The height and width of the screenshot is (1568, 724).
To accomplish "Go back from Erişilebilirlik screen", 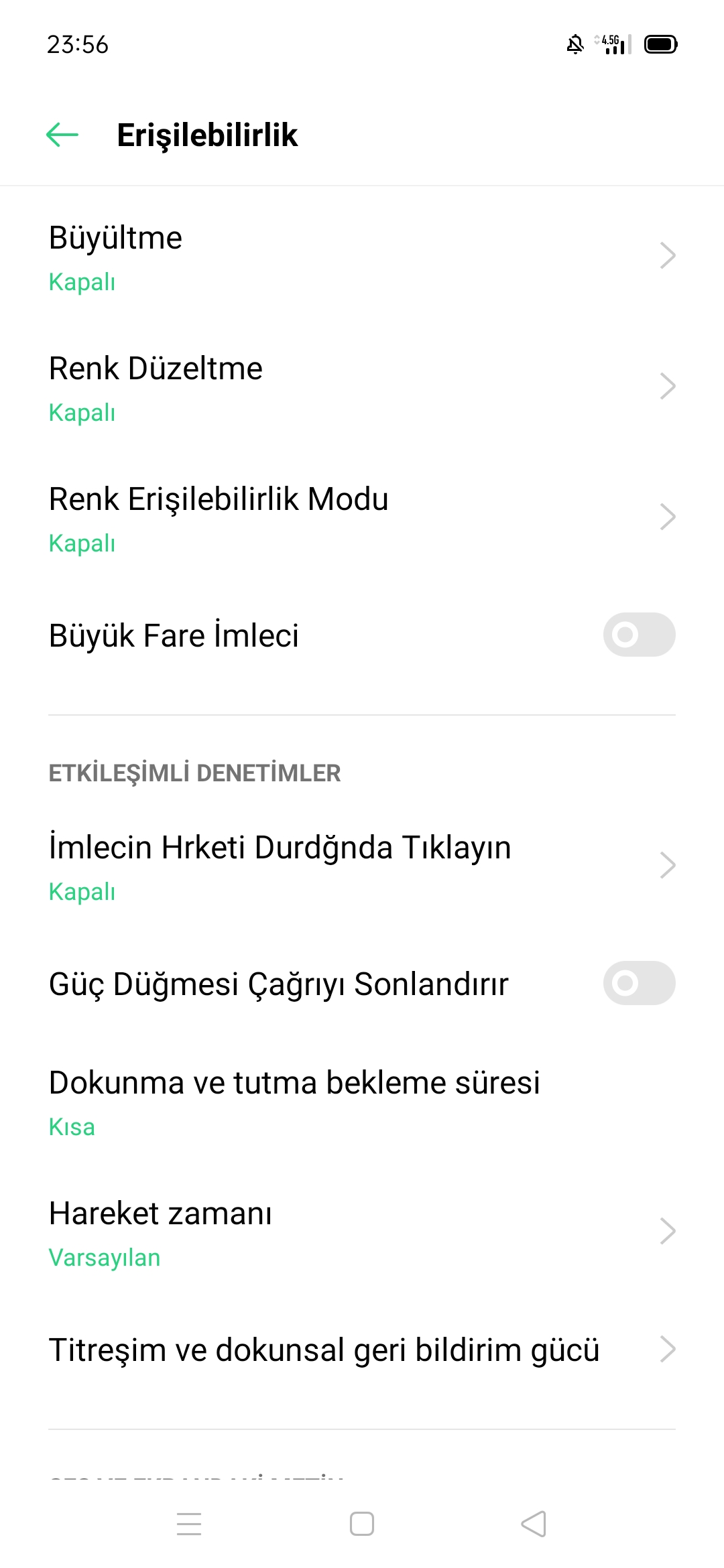I will 62,135.
